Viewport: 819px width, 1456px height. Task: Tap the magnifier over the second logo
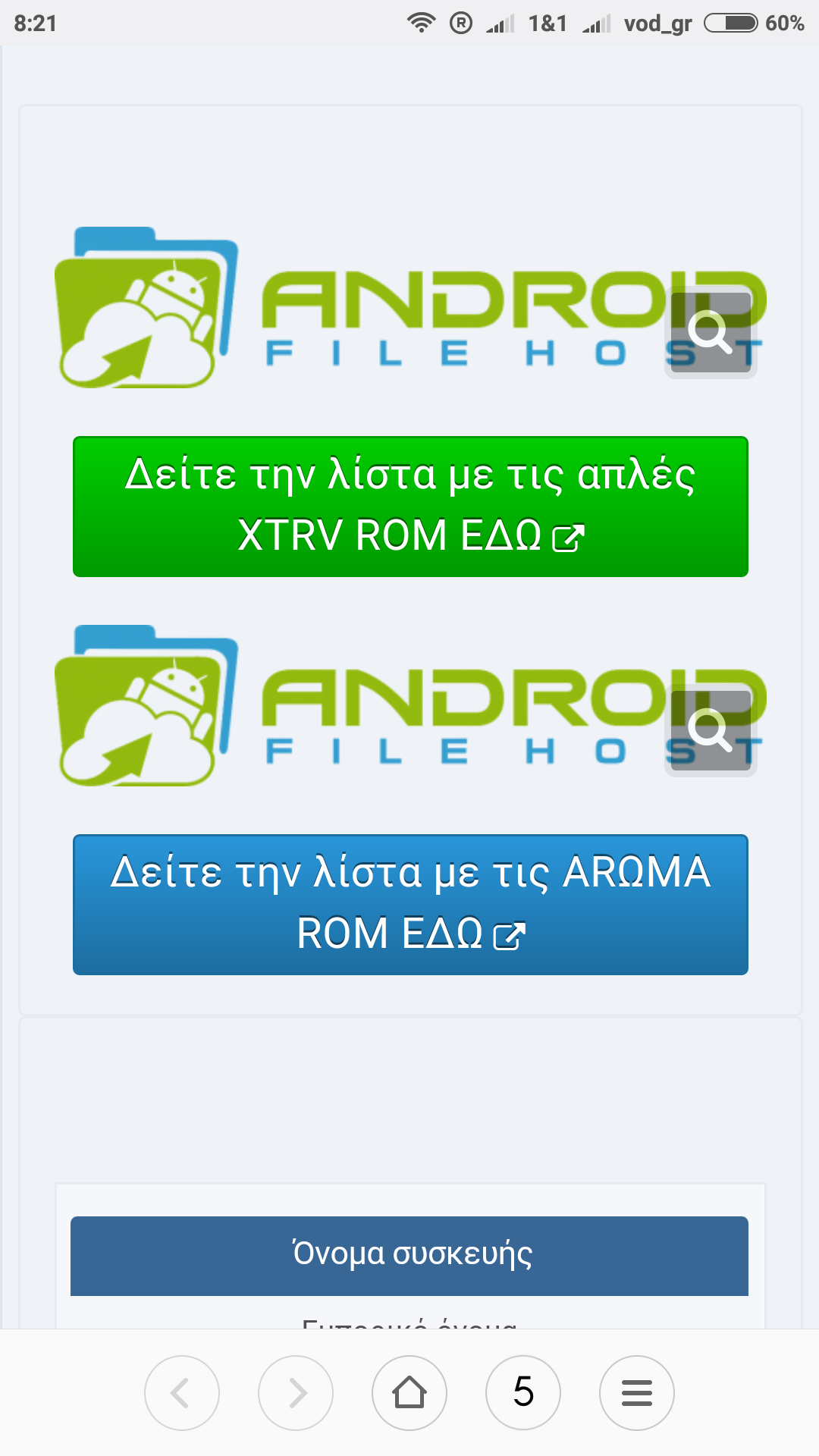[711, 731]
